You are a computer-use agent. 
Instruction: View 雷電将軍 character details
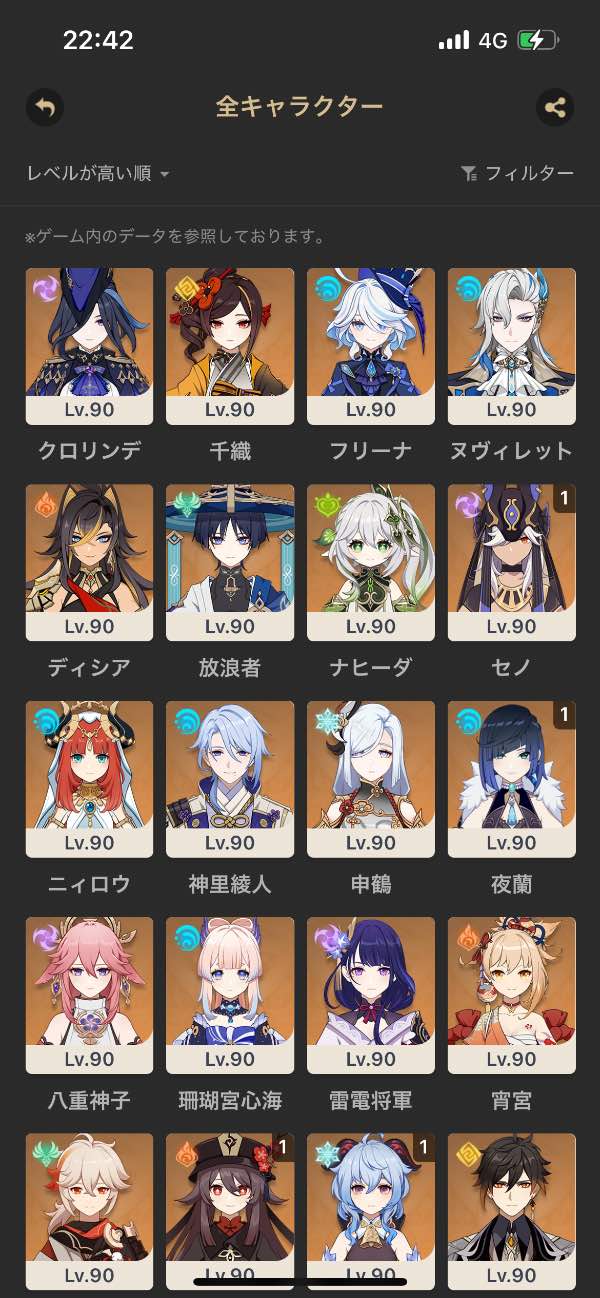click(x=371, y=995)
